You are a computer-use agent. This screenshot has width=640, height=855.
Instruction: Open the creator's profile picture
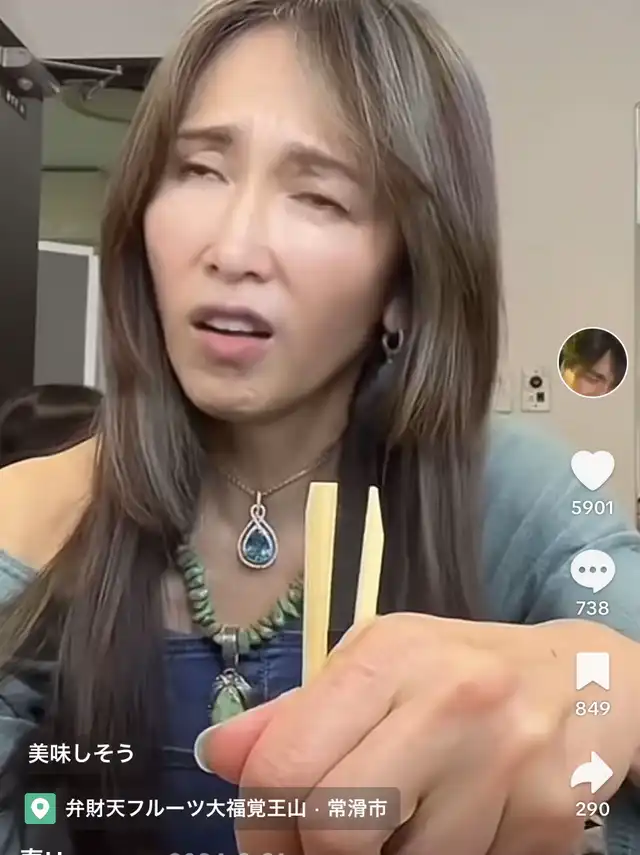(x=593, y=362)
